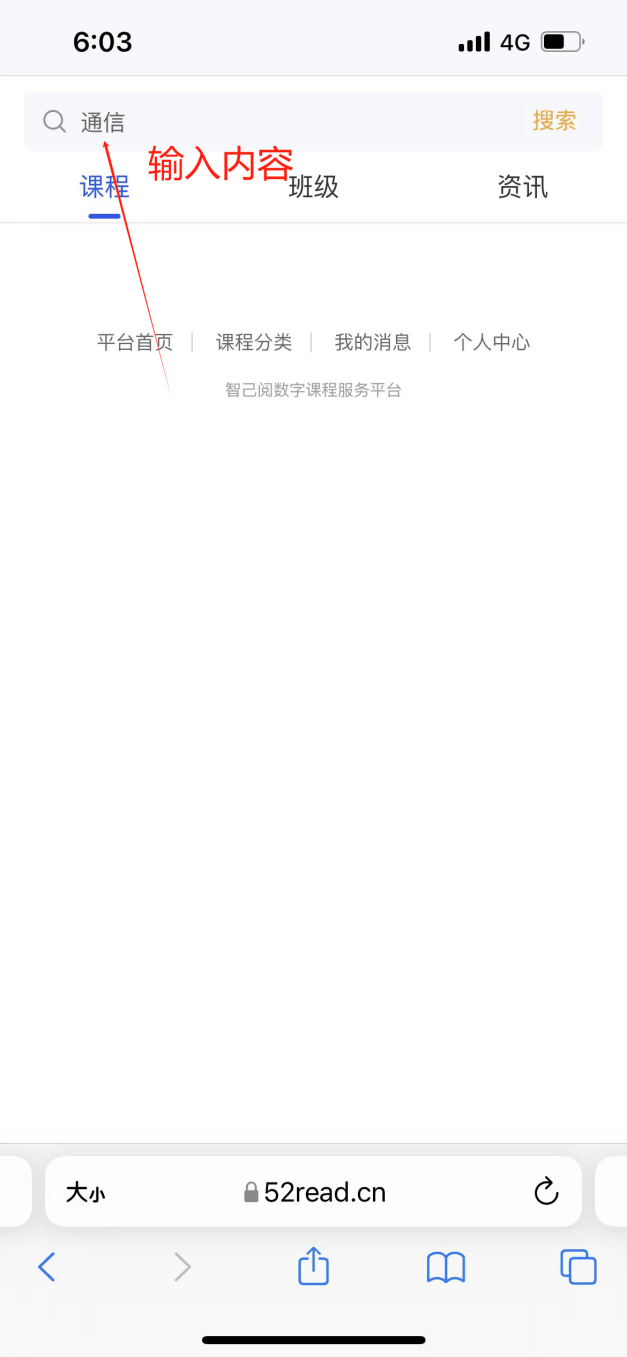Image resolution: width=627 pixels, height=1357 pixels.
Task: Open the 课程分类 link
Action: 254,342
